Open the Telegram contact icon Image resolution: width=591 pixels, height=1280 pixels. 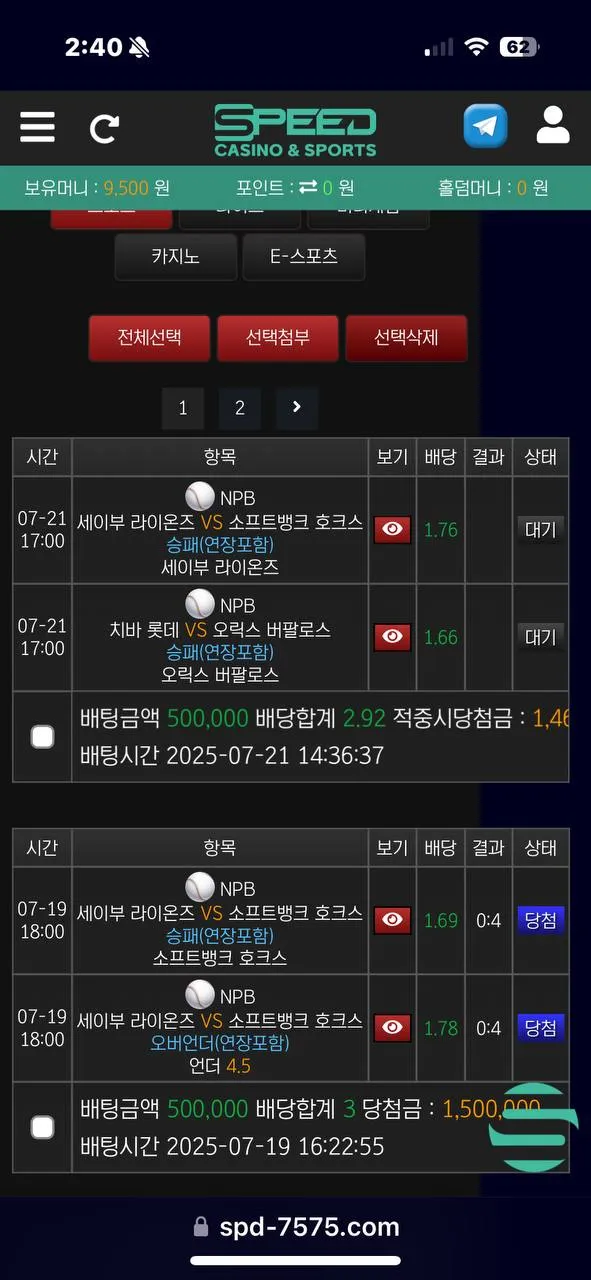coord(485,127)
